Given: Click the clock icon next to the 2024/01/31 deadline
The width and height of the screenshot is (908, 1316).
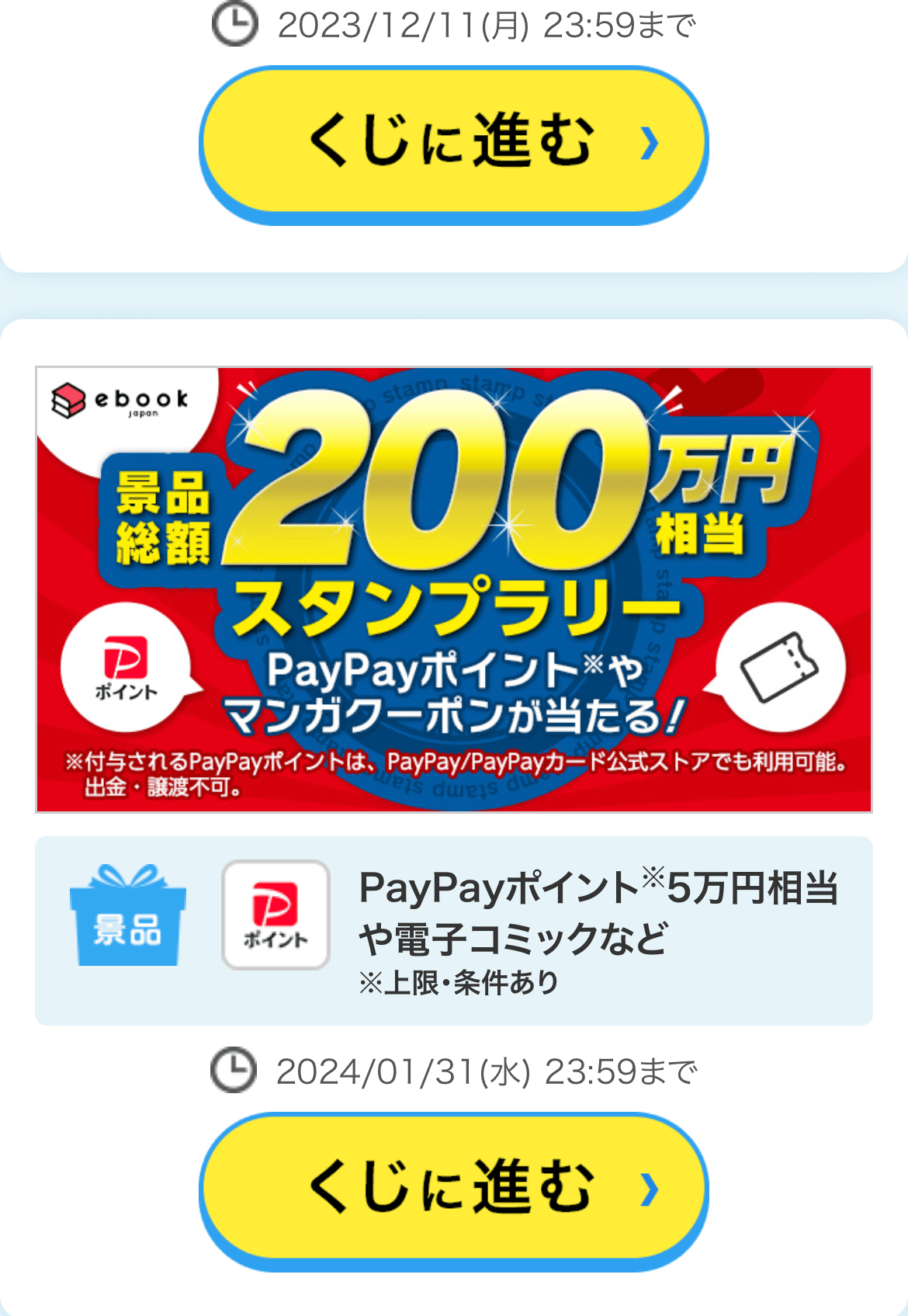Looking at the screenshot, I should coord(233,1071).
